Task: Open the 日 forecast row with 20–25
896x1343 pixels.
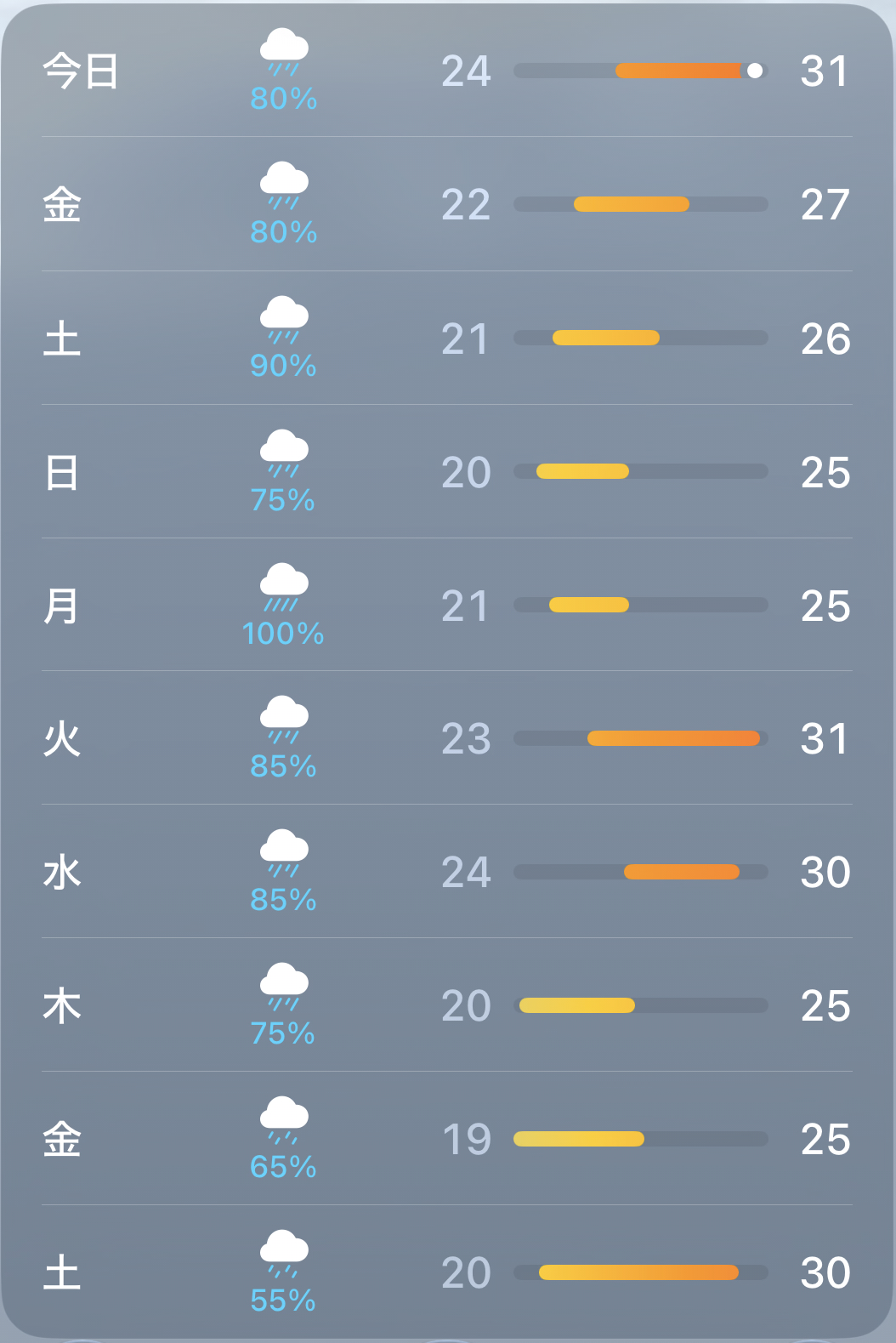Action: pyautogui.click(x=447, y=471)
